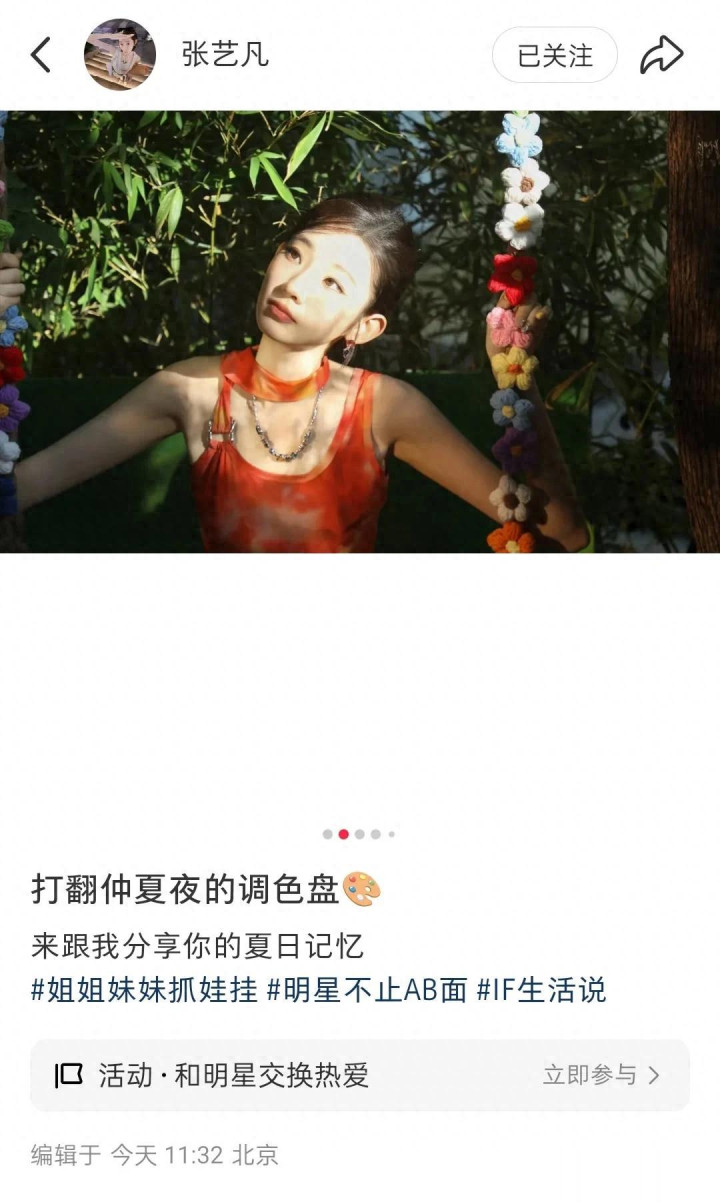The image size is (720, 1204).
Task: Join the 和明星交换热爱 activity via 立即参与
Action: (601, 1075)
